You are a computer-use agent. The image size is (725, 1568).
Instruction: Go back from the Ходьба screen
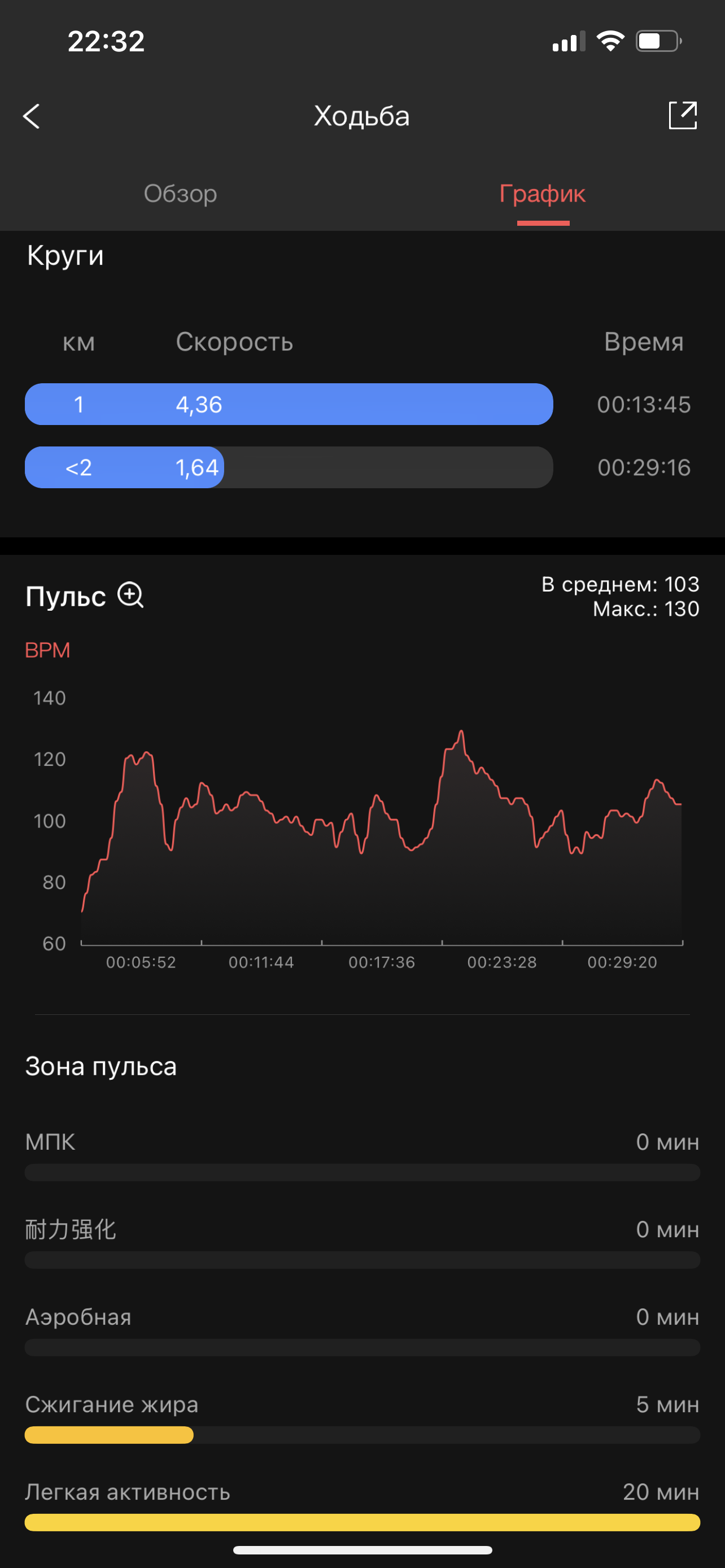32,116
